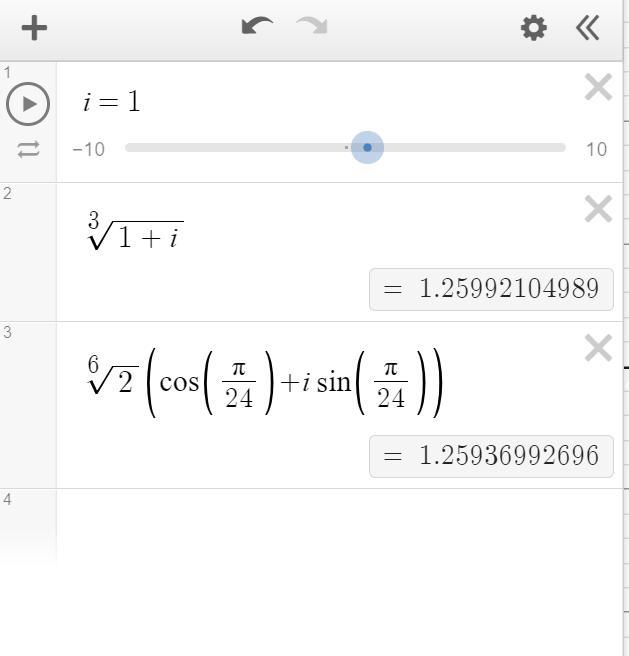Edit the slider maximum value 10

[596, 149]
